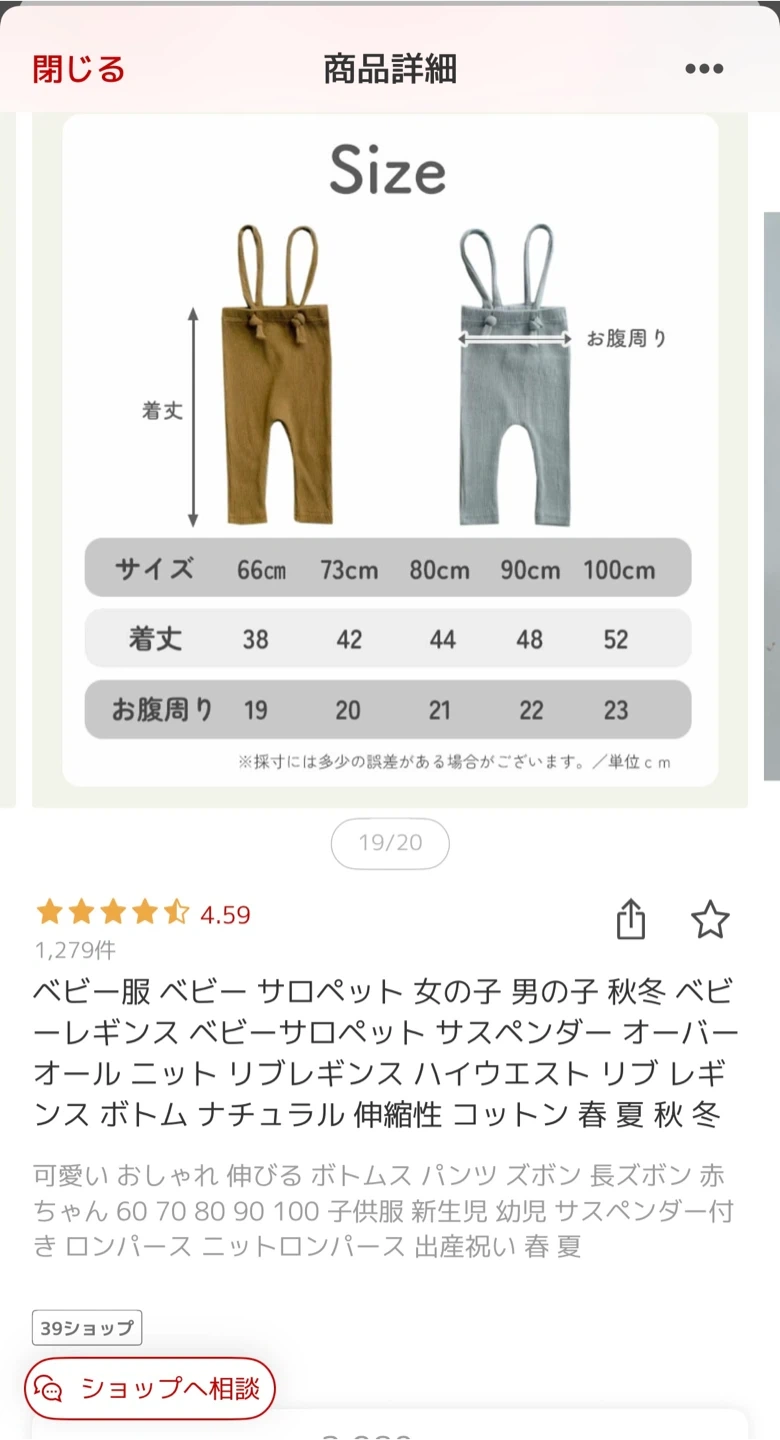Tap ショップへ相談 to contact the shop

pos(150,1388)
